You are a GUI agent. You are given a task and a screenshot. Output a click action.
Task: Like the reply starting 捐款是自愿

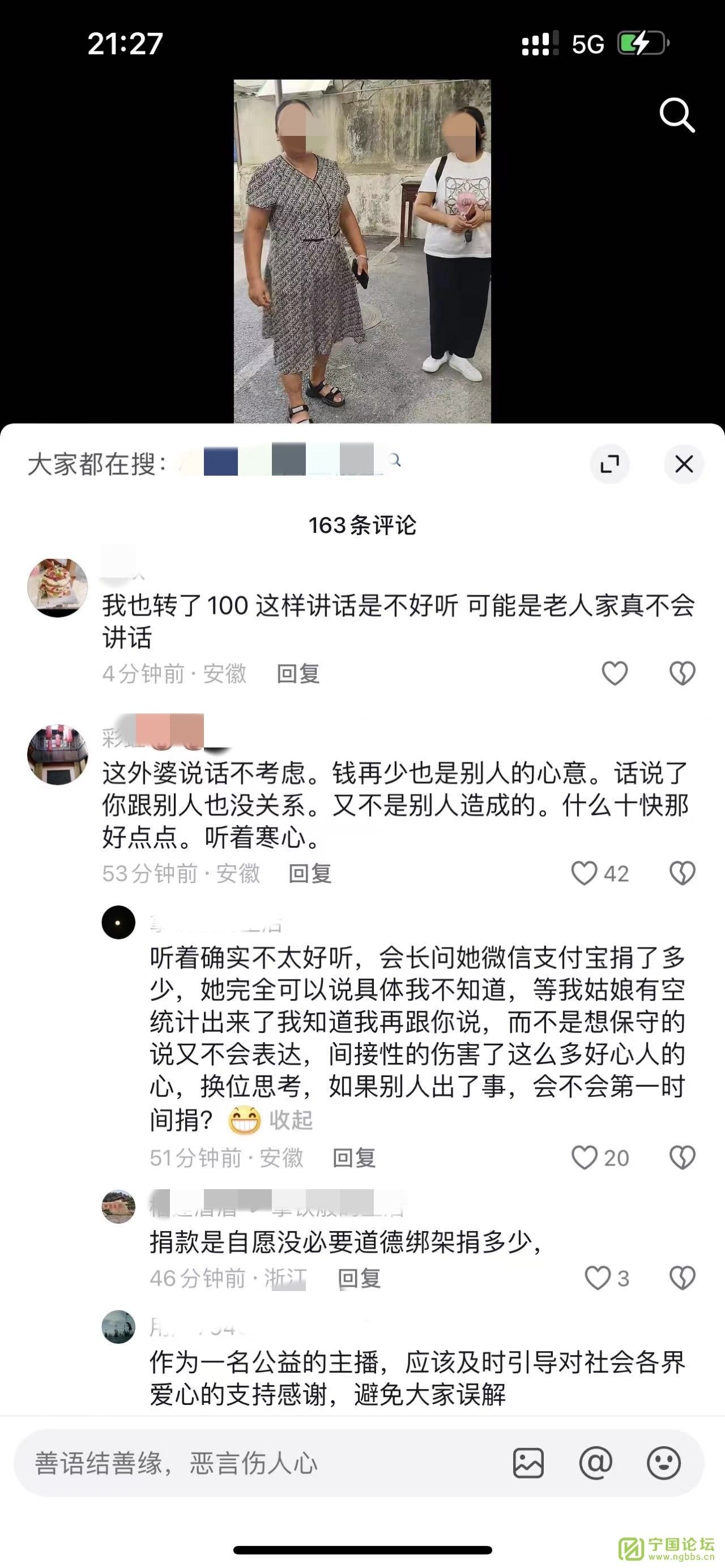pos(597,1278)
